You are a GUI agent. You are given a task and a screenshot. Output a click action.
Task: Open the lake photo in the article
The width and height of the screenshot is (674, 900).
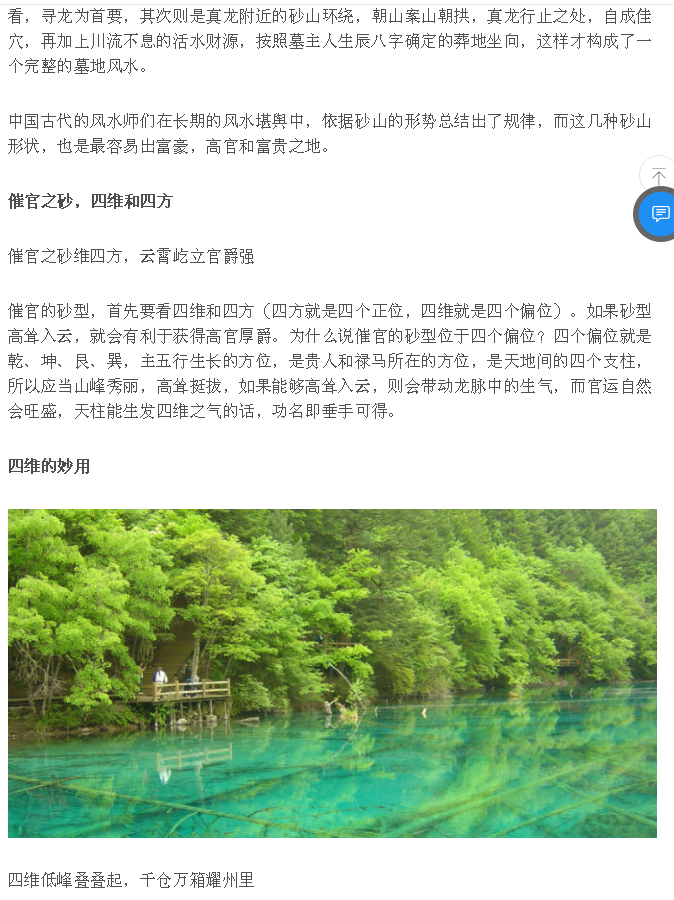click(332, 672)
